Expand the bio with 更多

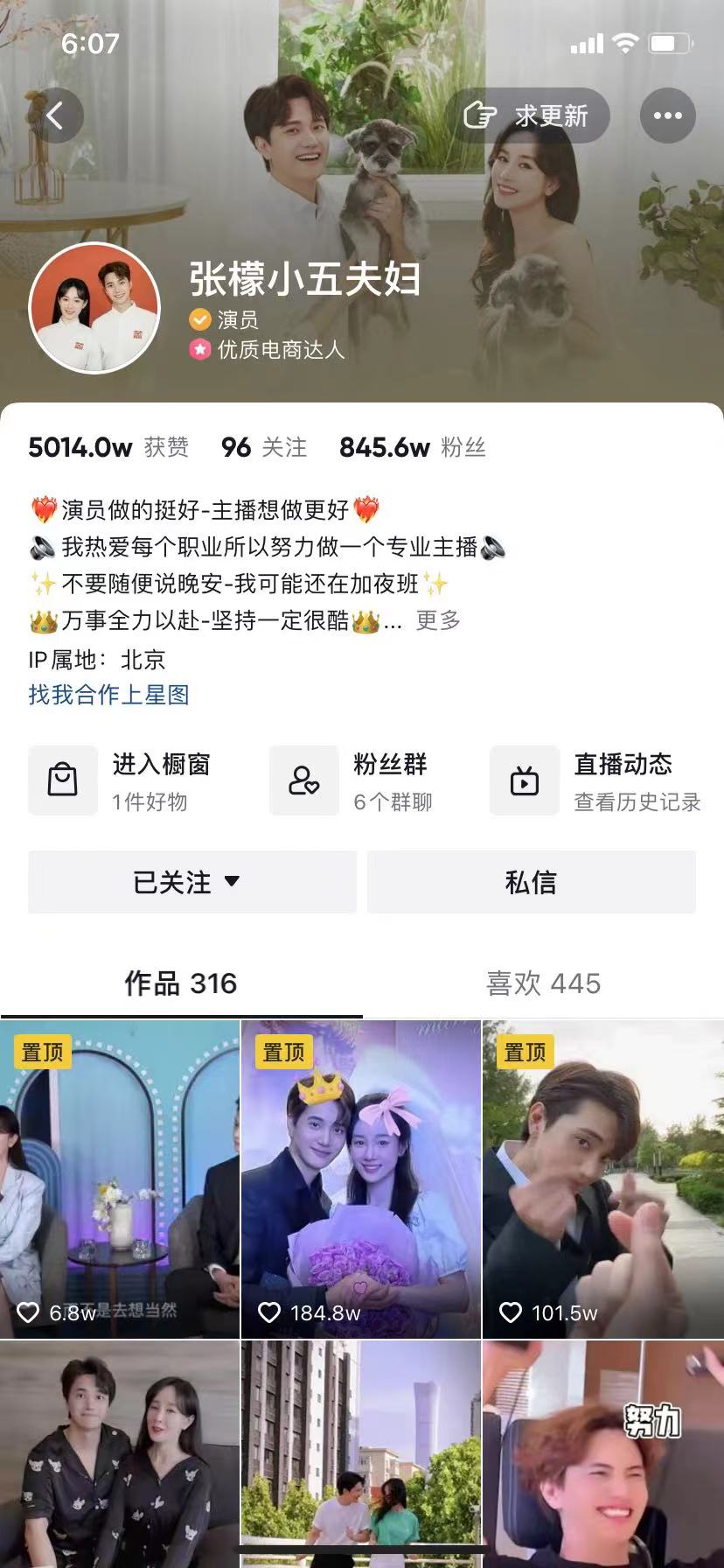coord(438,621)
